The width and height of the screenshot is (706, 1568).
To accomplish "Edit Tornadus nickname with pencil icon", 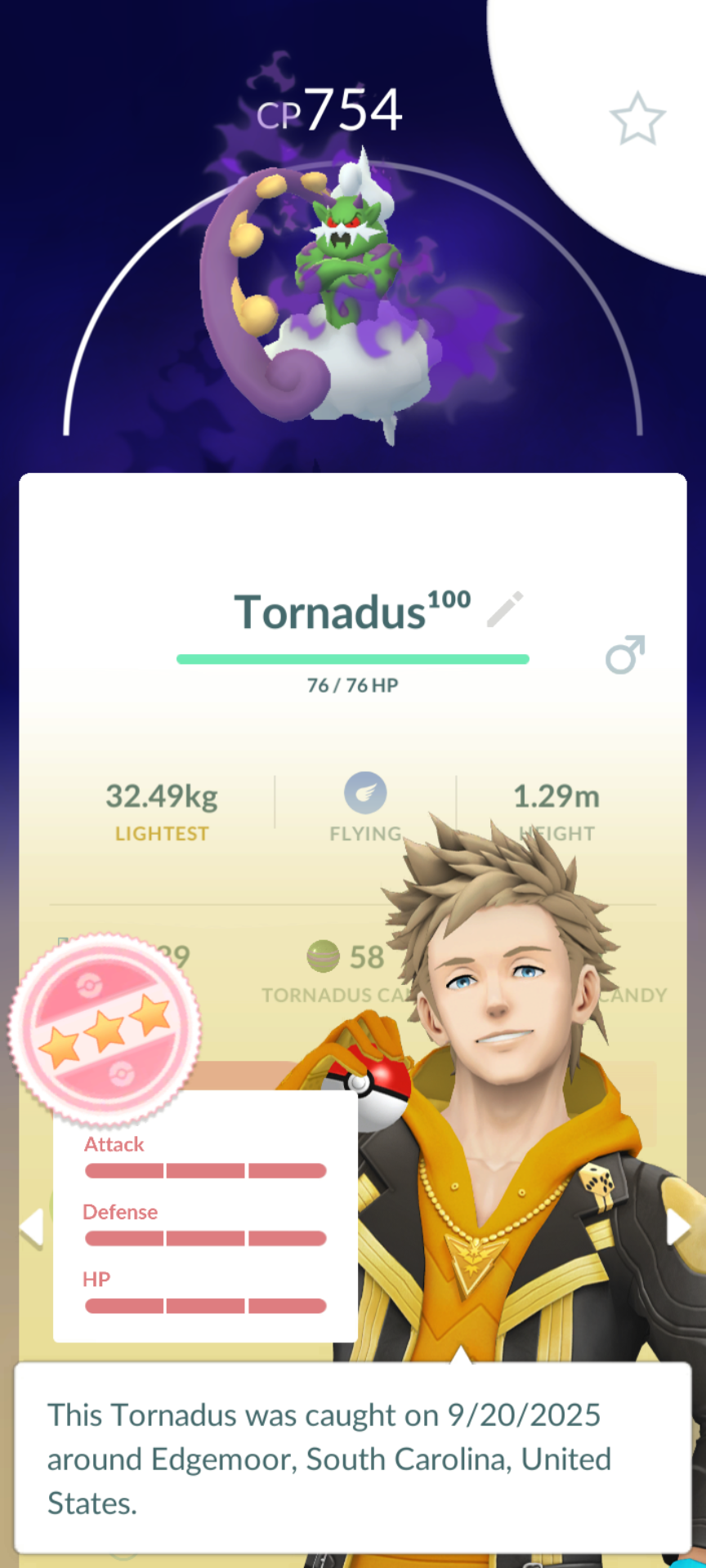I will pyautogui.click(x=505, y=609).
